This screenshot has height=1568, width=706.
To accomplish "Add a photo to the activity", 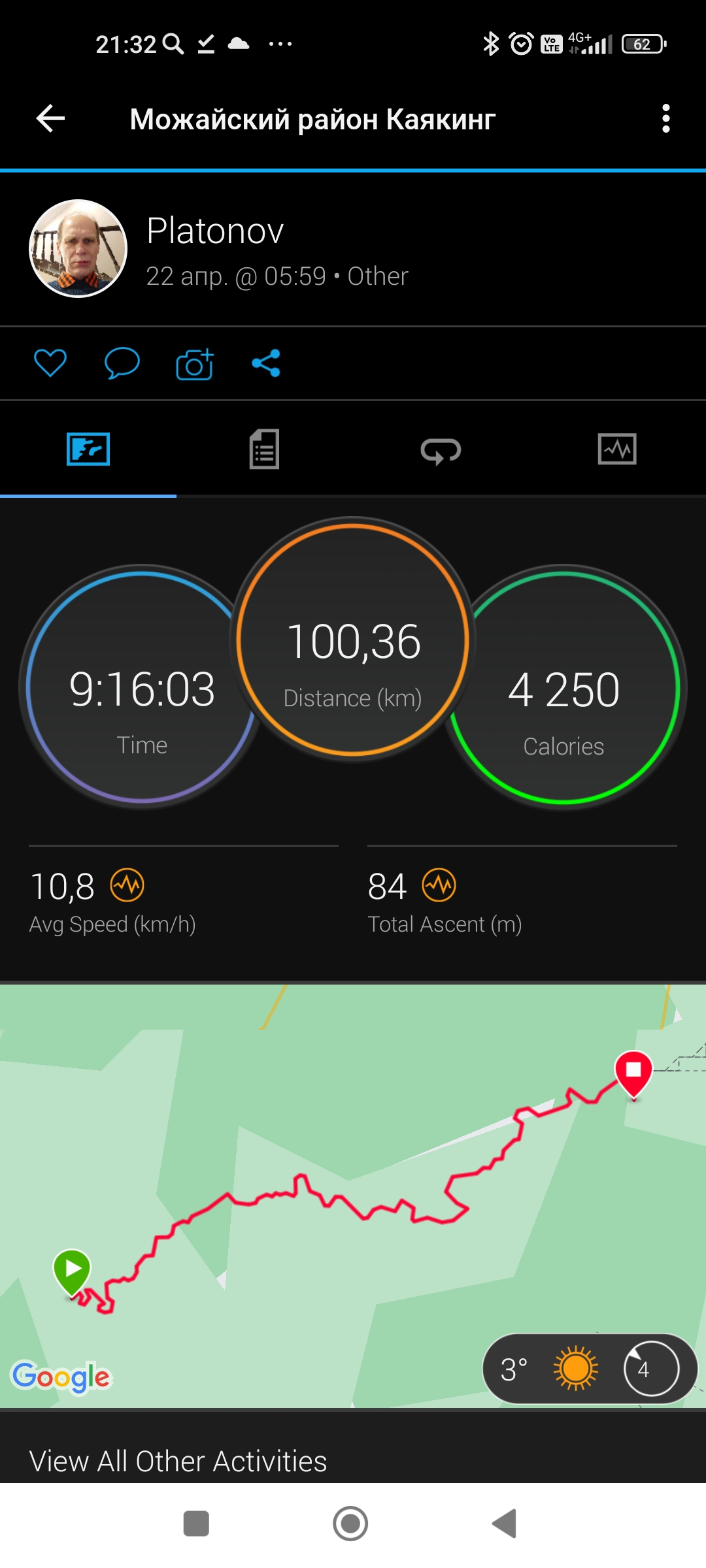I will 195,364.
